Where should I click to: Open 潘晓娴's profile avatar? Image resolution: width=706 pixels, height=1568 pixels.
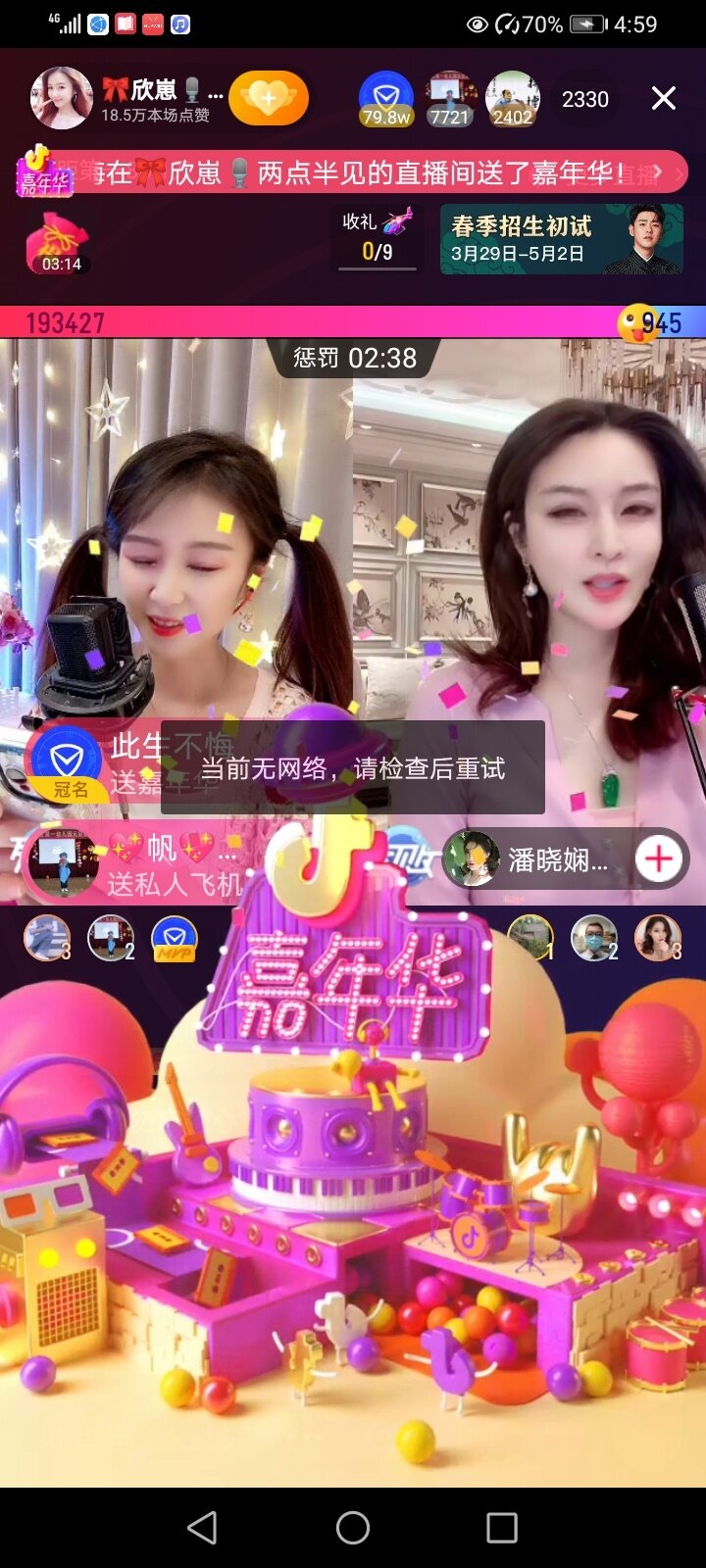(x=472, y=859)
